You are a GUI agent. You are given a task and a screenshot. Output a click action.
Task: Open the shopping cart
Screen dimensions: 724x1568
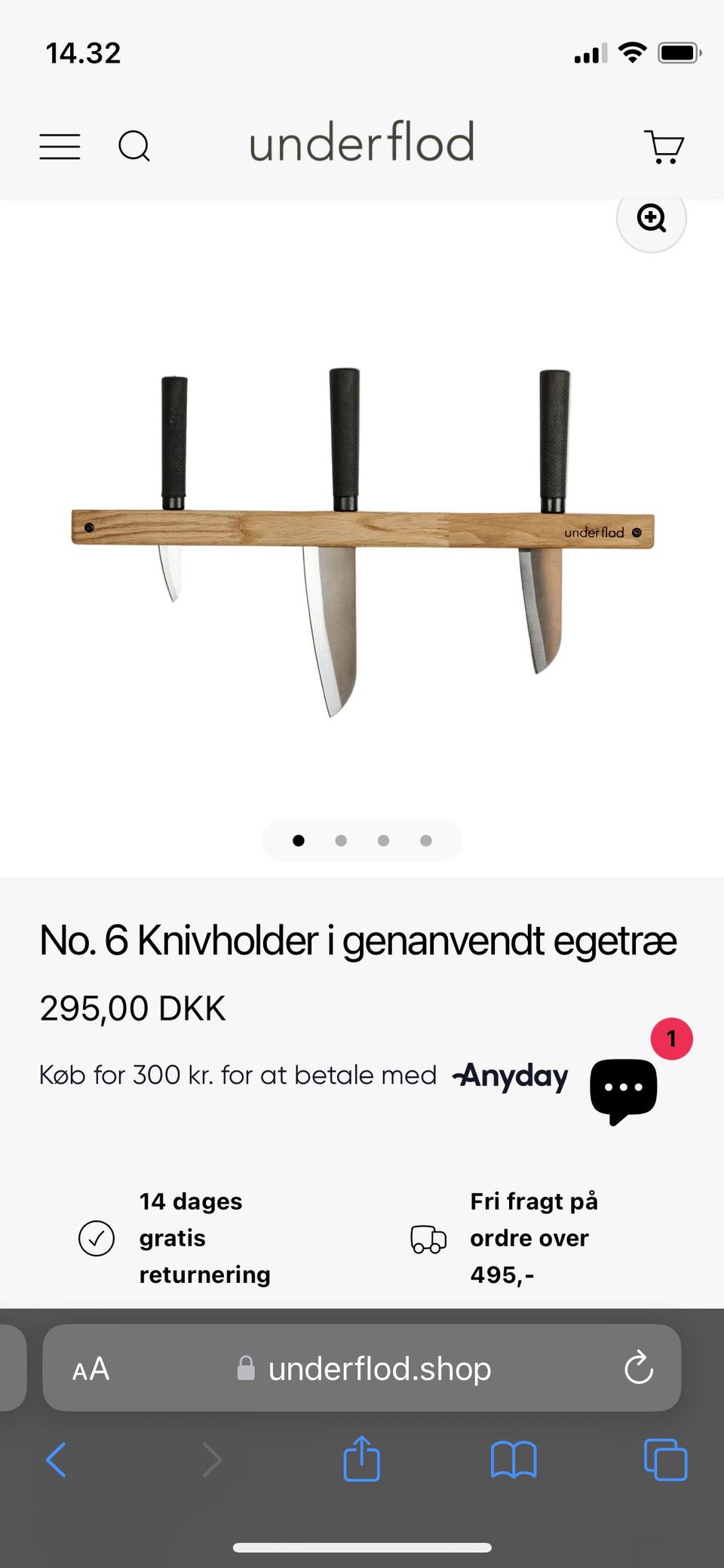click(x=664, y=146)
